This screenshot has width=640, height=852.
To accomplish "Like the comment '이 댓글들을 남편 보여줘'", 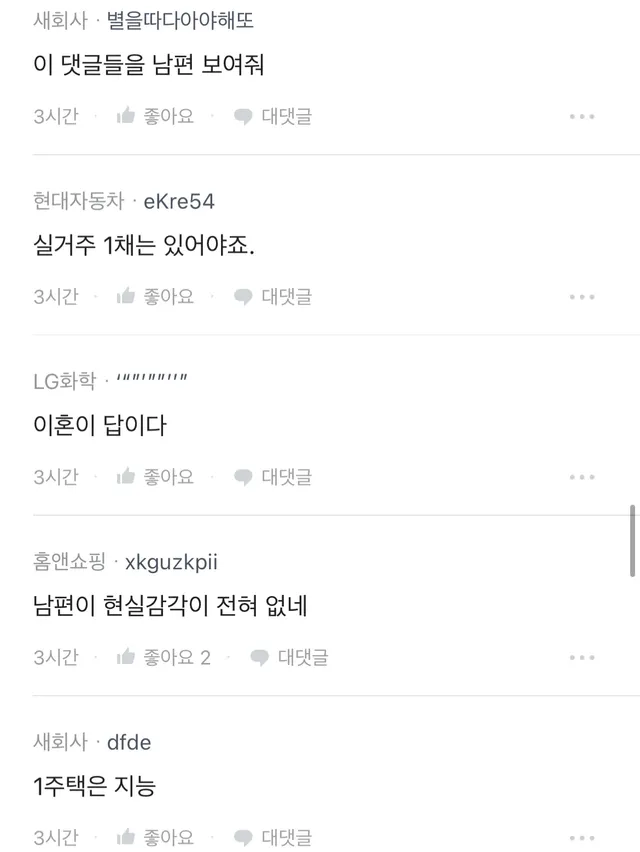I will [155, 117].
